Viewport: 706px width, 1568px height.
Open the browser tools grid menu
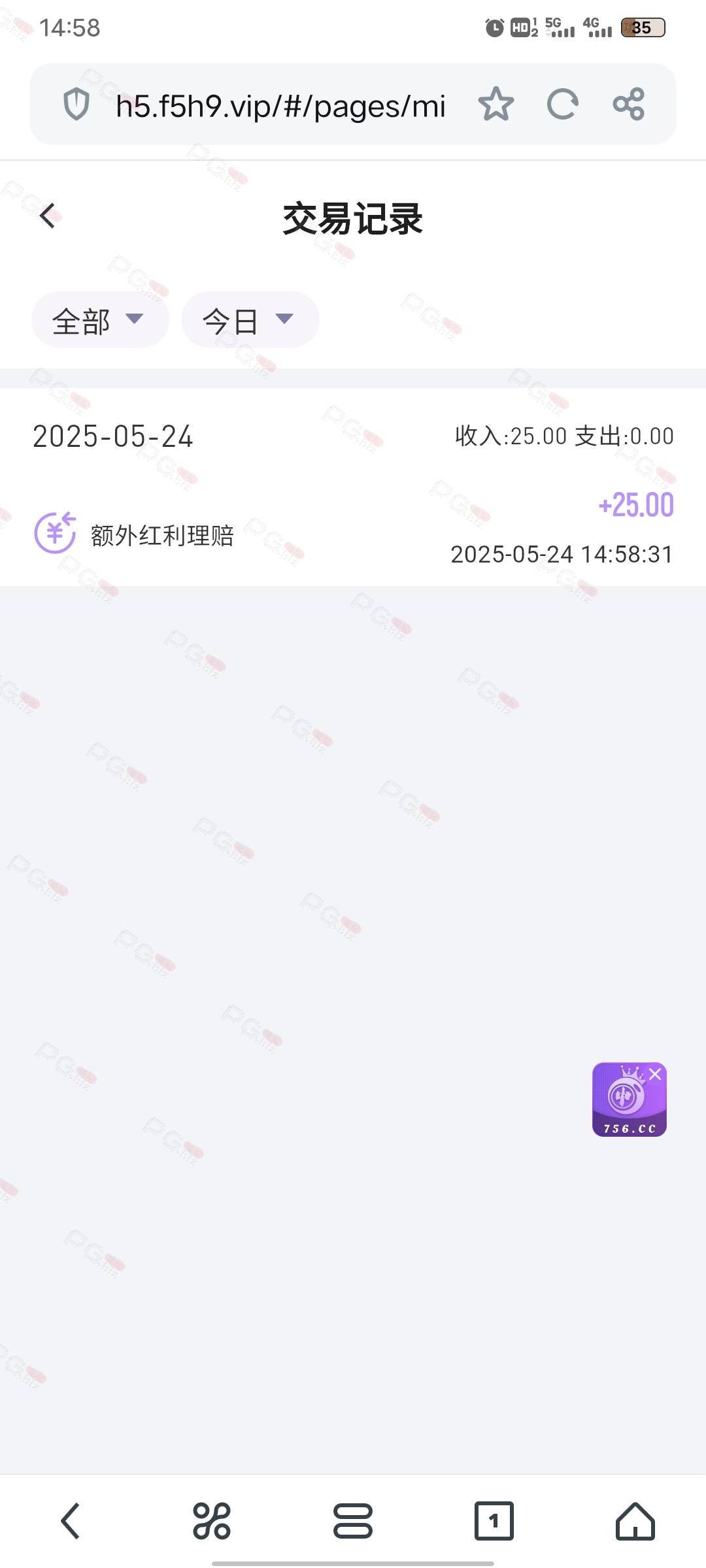pos(212,1521)
